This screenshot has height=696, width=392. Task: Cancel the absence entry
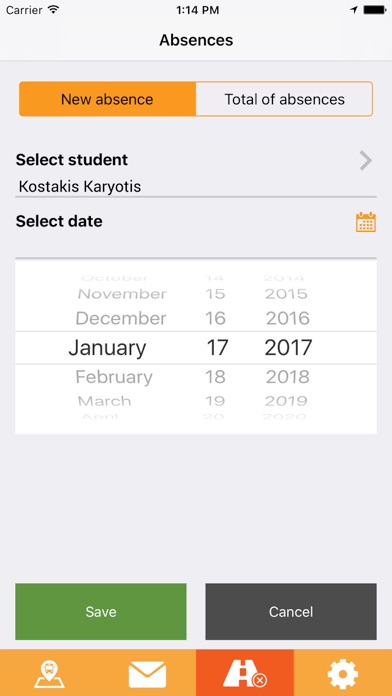click(x=291, y=612)
